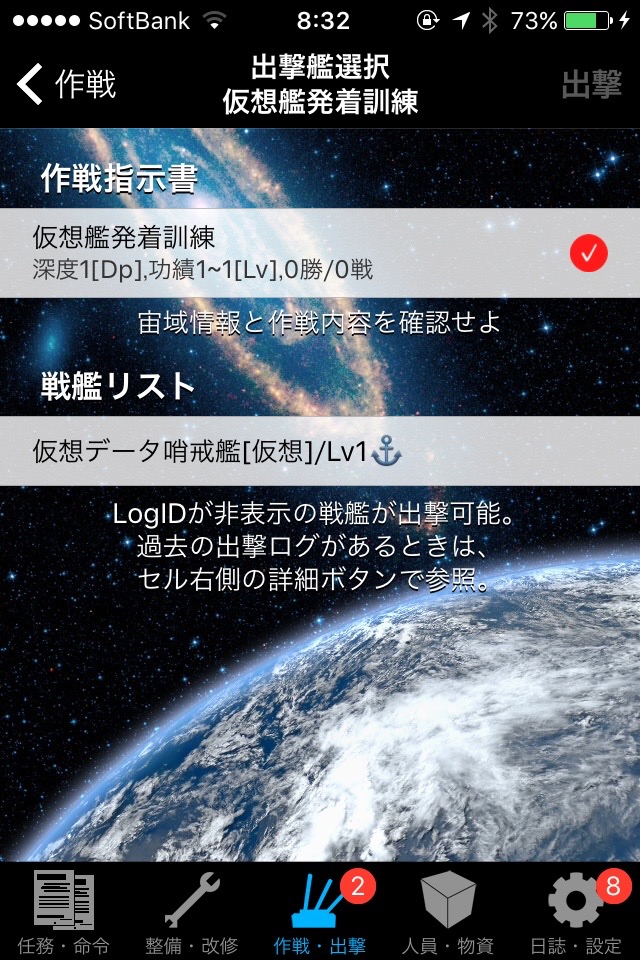Open the 整備・改修 tab

[x=192, y=910]
